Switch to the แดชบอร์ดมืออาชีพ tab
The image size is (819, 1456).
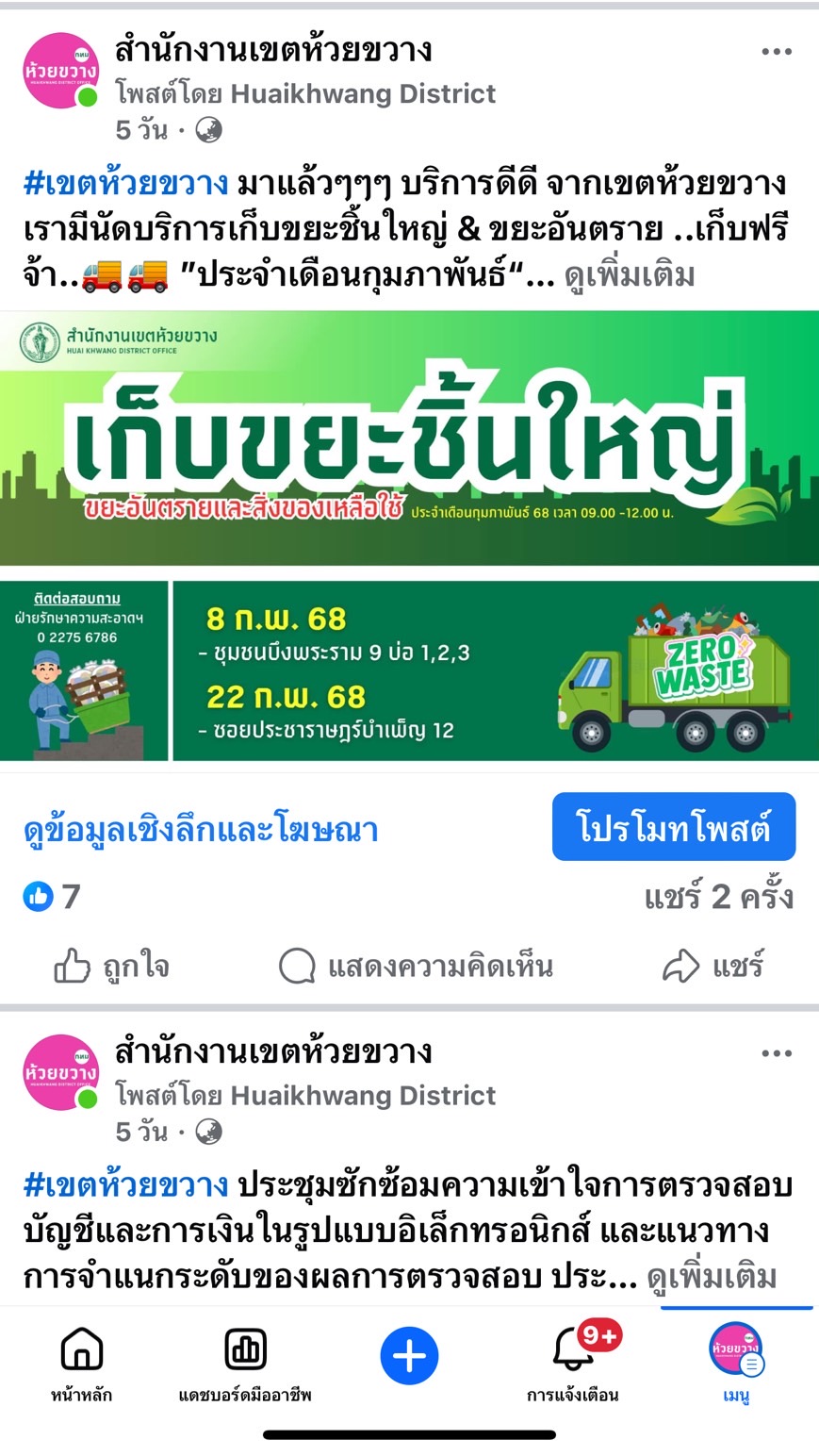point(245,1364)
